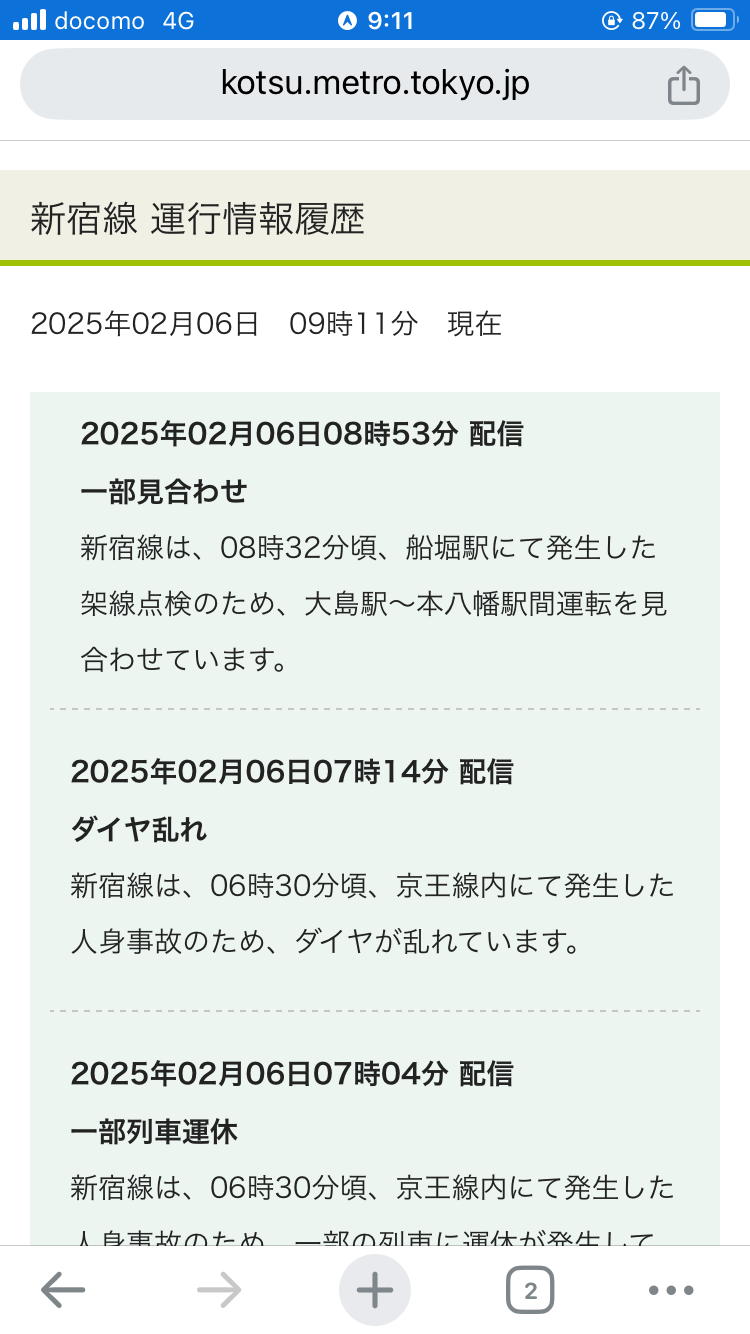The height and width of the screenshot is (1334, 750).
Task: Open the tab switcher showing 2 tabs
Action: [x=530, y=1290]
